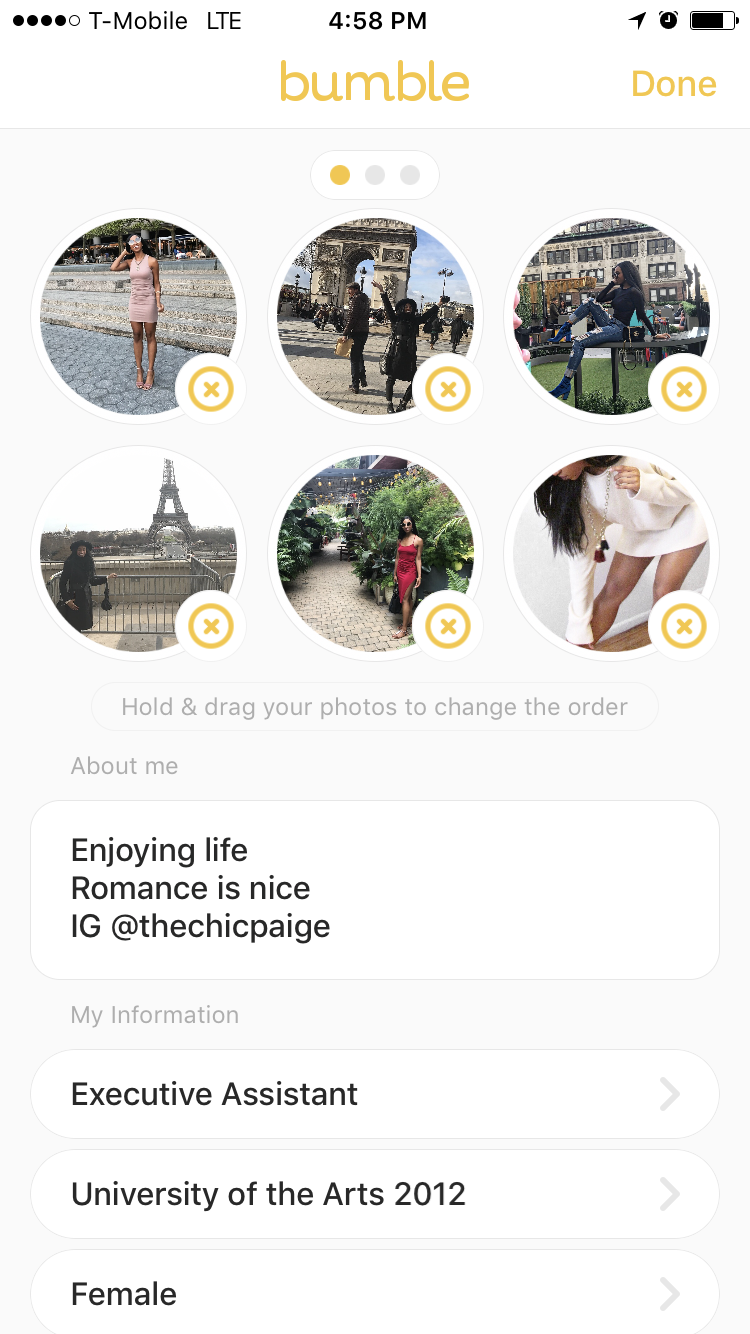The height and width of the screenshot is (1334, 750).
Task: Delete the Eiffel Tower photo
Action: coord(211,627)
